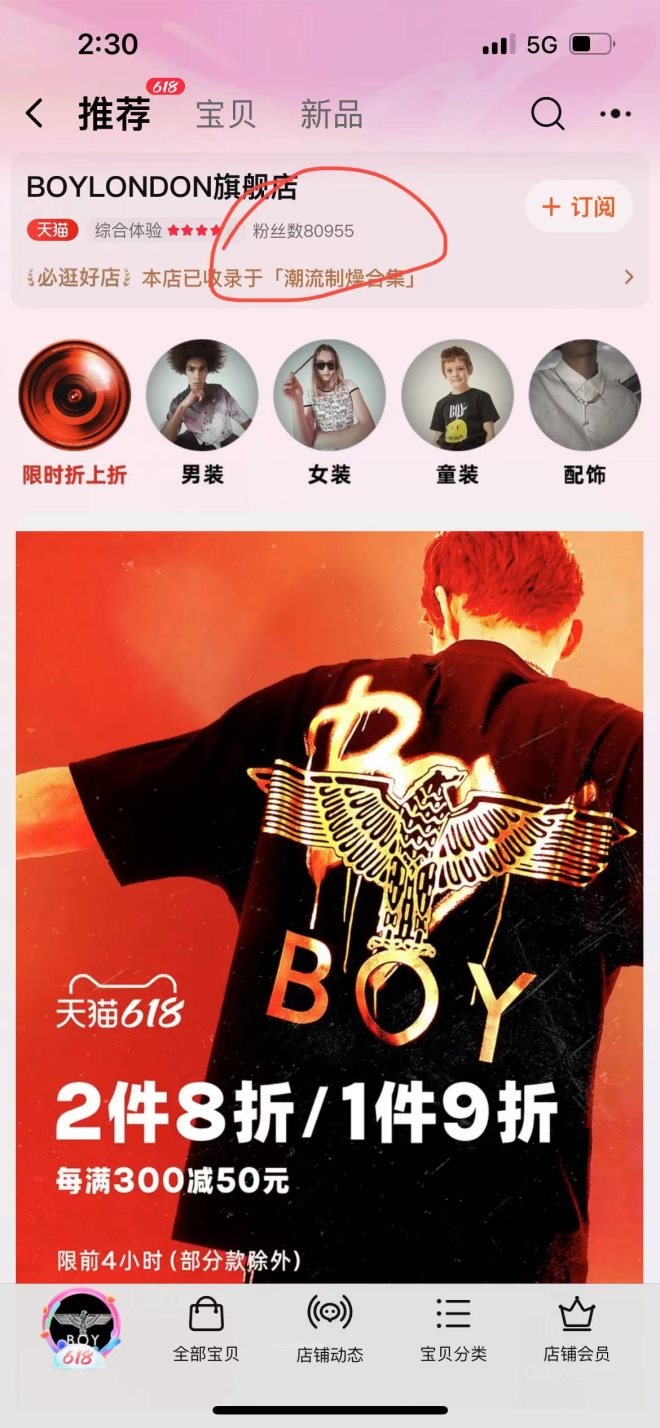660x1428 pixels.
Task: Switch to the 新品 tab
Action: point(331,114)
